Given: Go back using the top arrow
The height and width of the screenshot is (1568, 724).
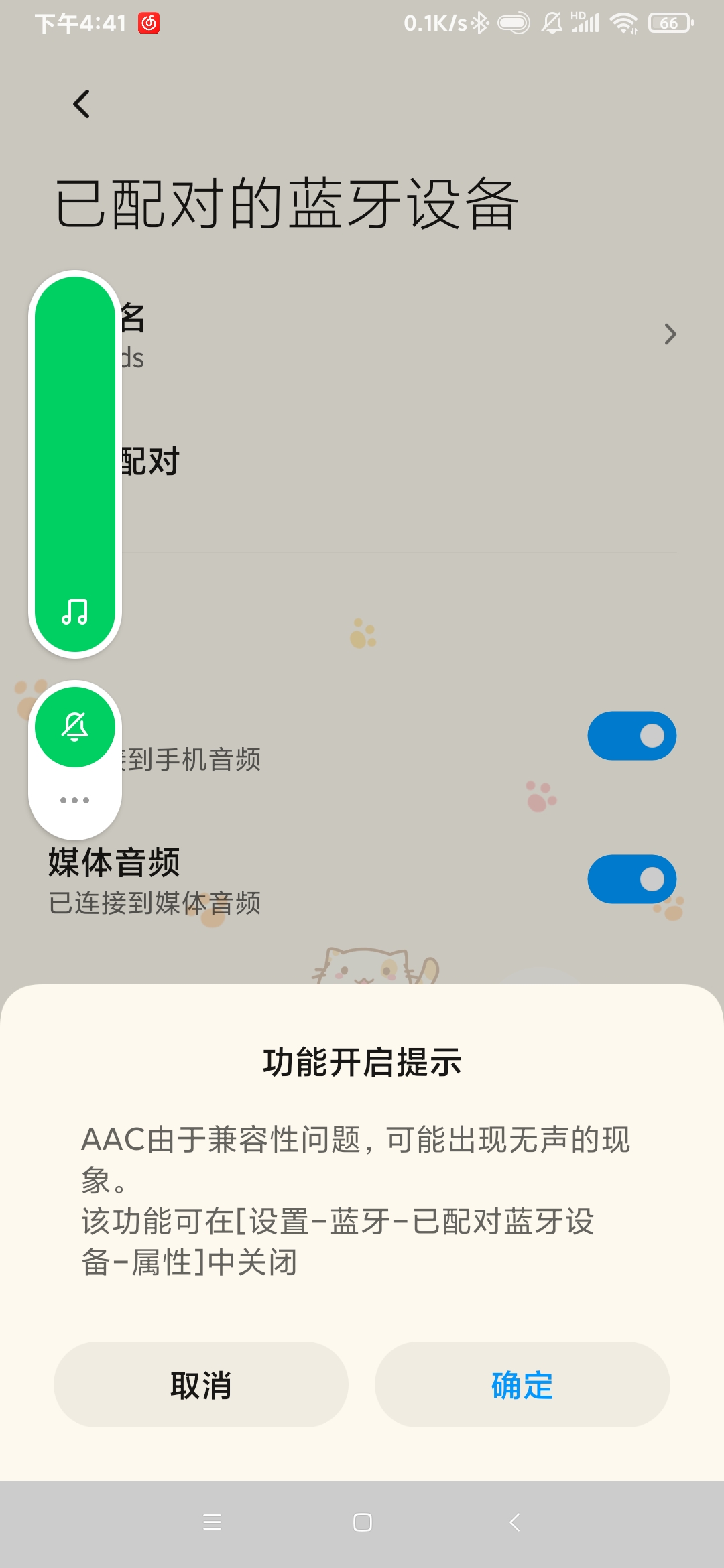Looking at the screenshot, I should pos(81,104).
